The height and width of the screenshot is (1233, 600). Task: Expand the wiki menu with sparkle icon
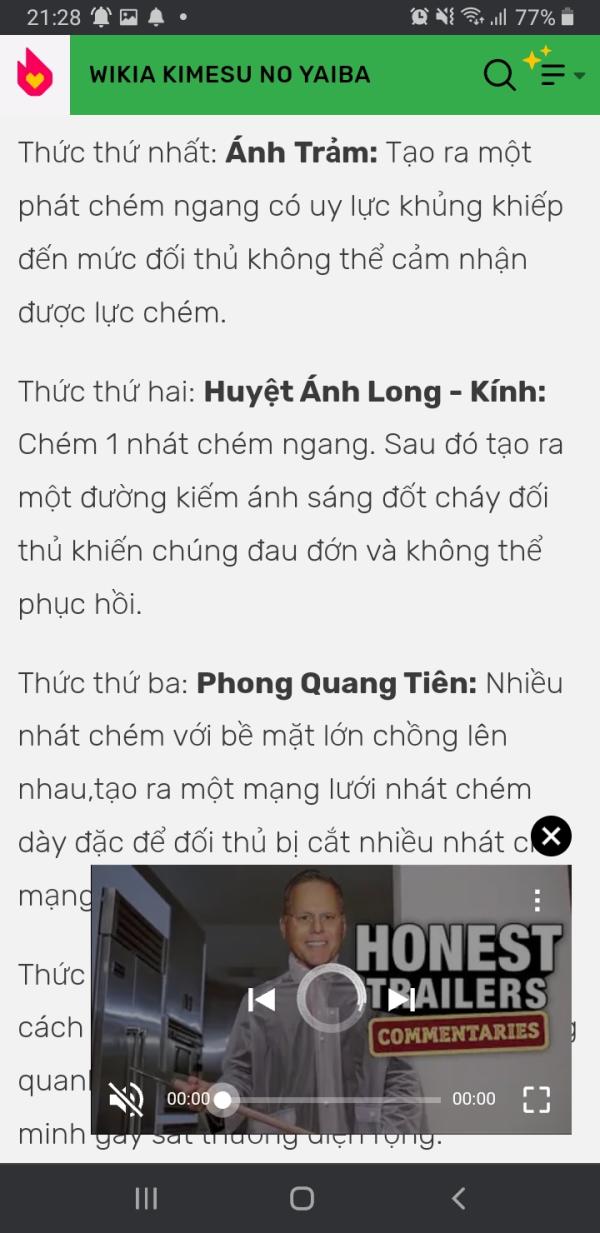point(553,70)
